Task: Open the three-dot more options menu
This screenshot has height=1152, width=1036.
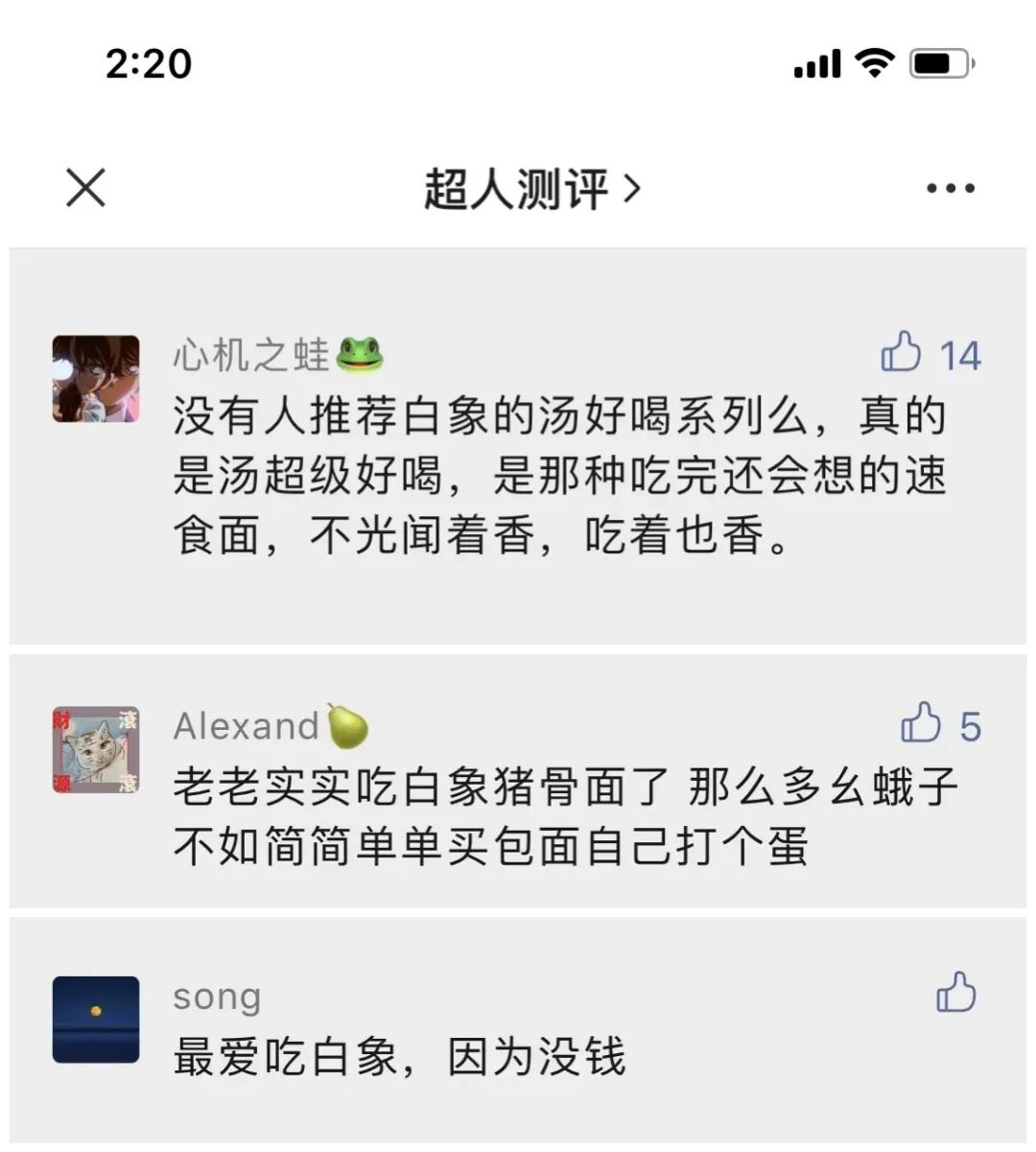Action: tap(950, 188)
